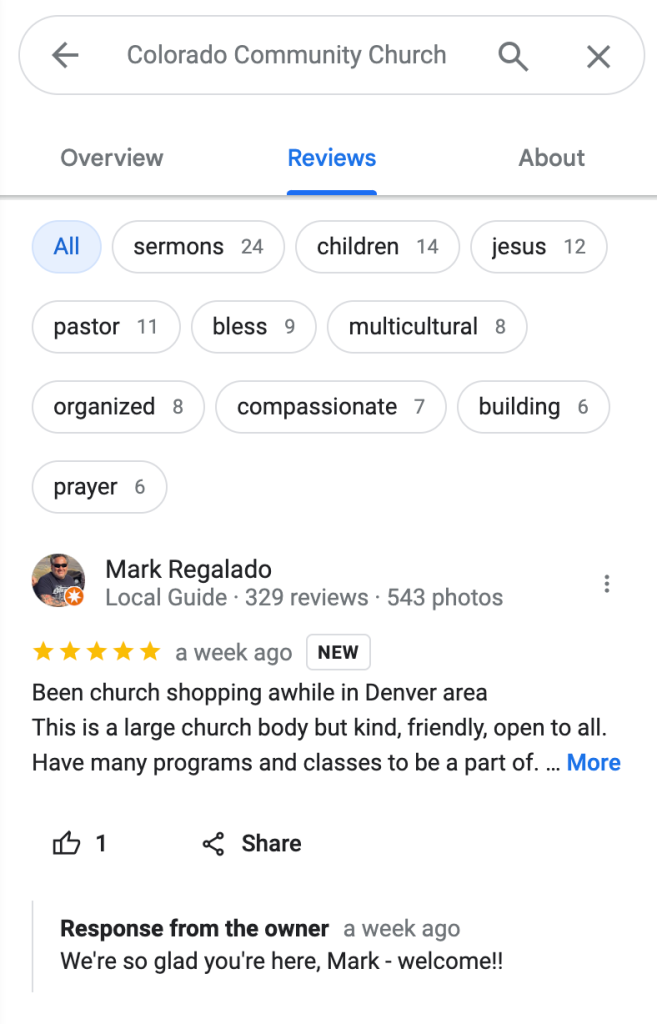657x1024 pixels.
Task: Show reviews tagged jesus
Action: point(538,247)
